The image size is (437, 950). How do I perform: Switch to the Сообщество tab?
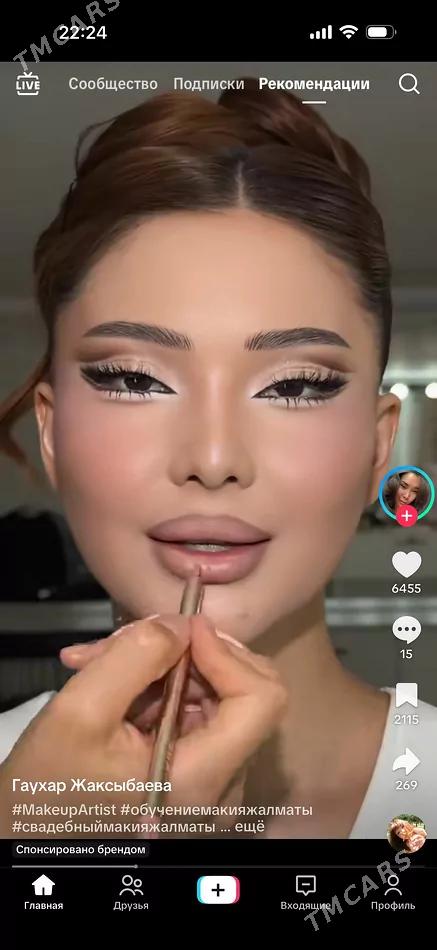(113, 84)
